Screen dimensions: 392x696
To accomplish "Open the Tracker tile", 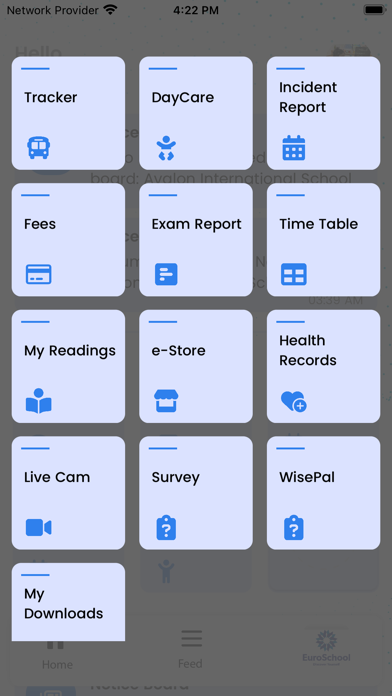I will pos(68,113).
